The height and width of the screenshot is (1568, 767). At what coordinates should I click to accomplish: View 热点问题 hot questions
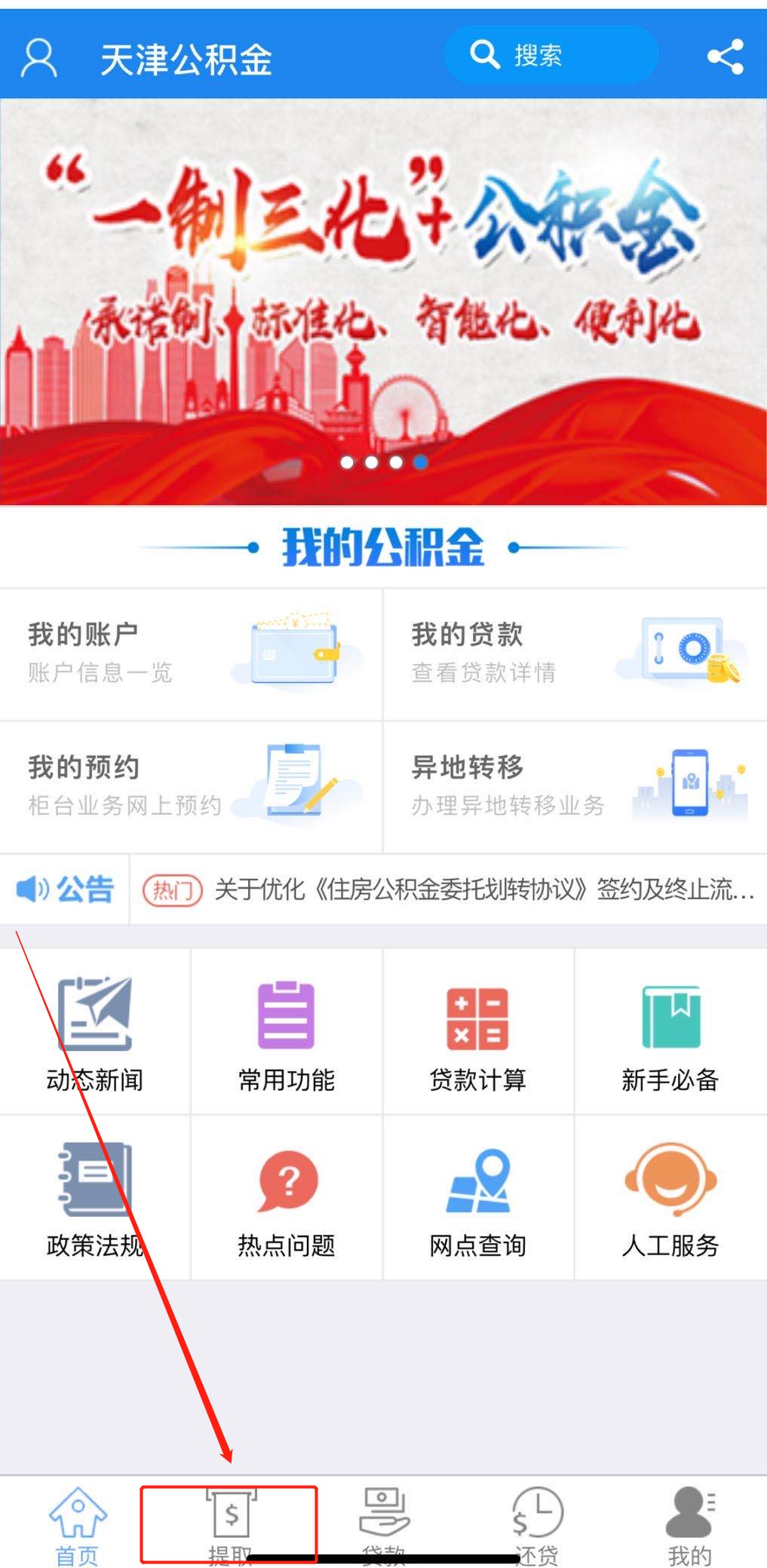(x=287, y=1199)
